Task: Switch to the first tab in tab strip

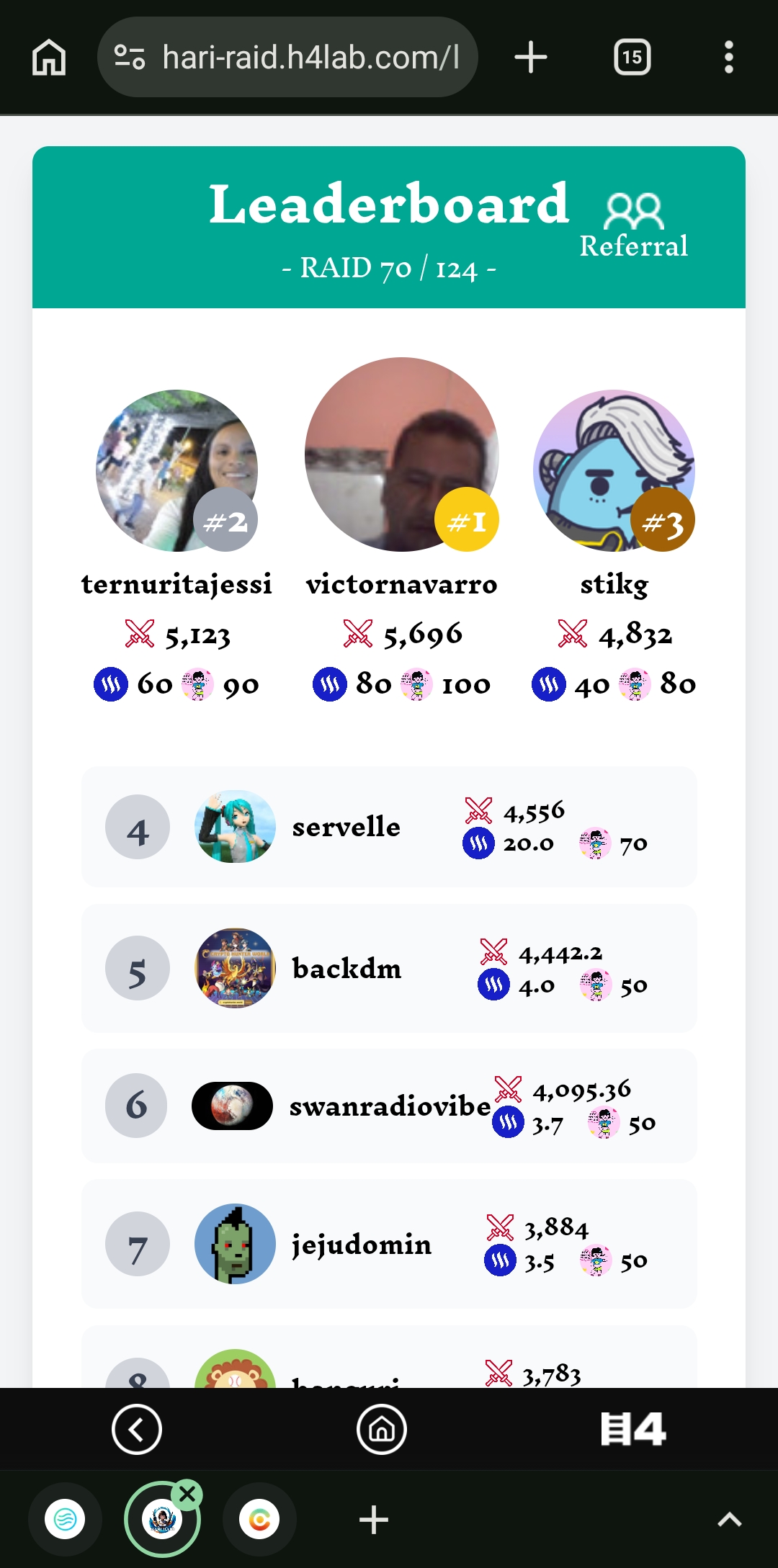Action: click(65, 1520)
